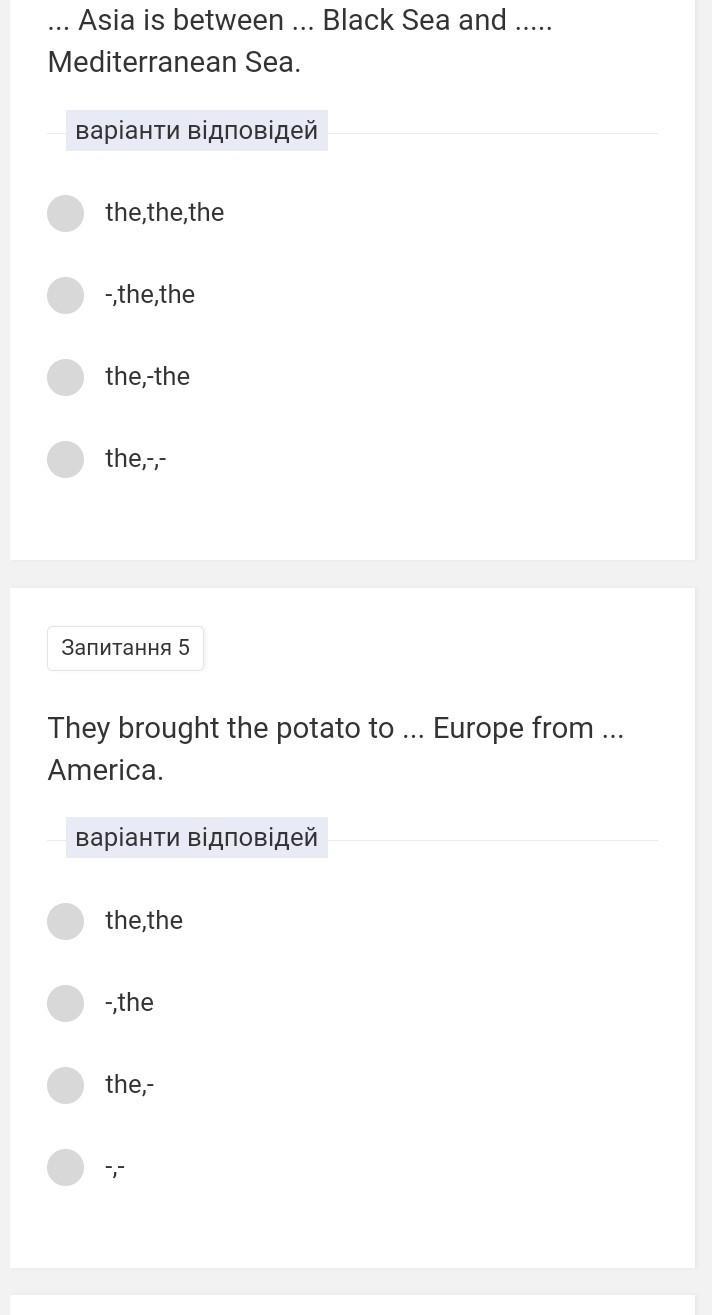Mark 'the,-,-' as the answer

click(x=66, y=459)
